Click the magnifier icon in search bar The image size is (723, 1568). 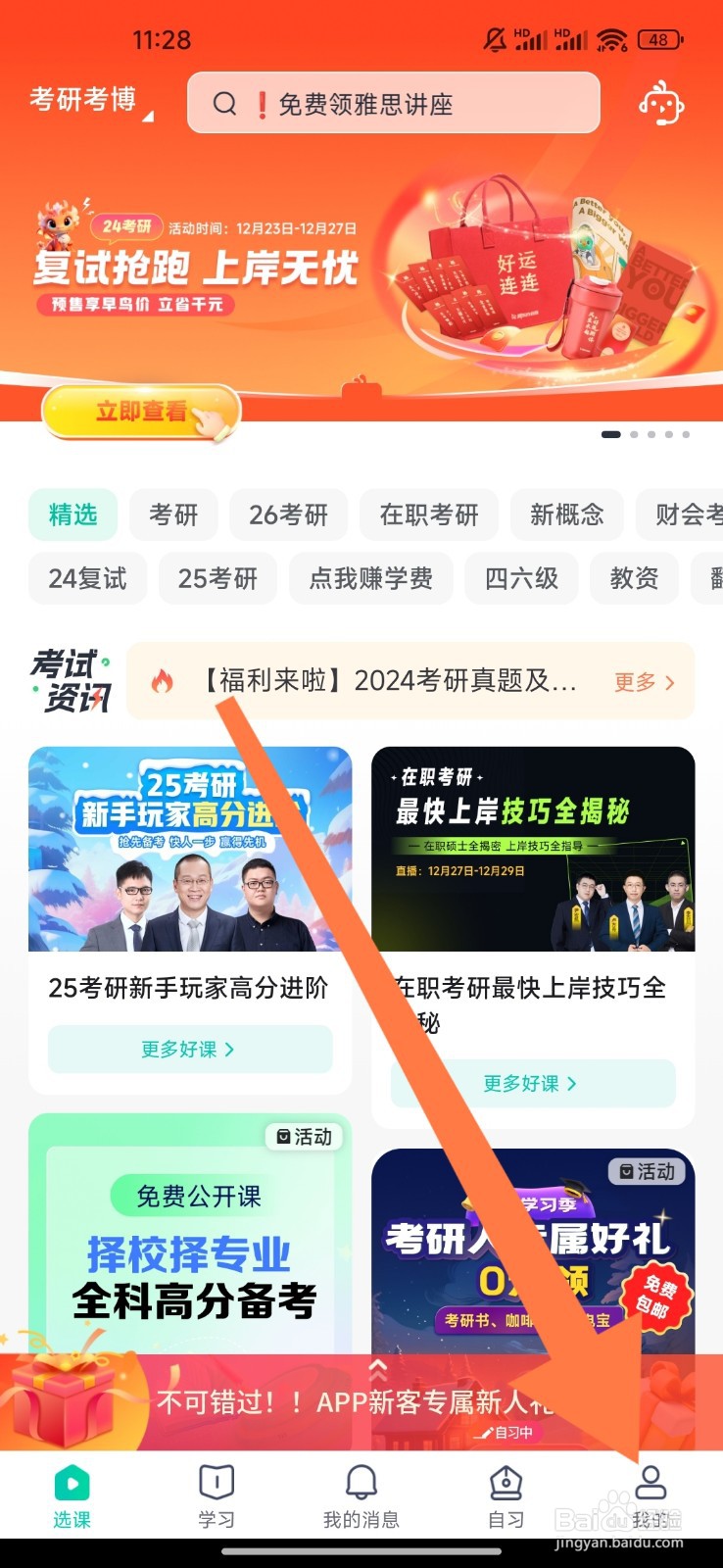click(226, 103)
